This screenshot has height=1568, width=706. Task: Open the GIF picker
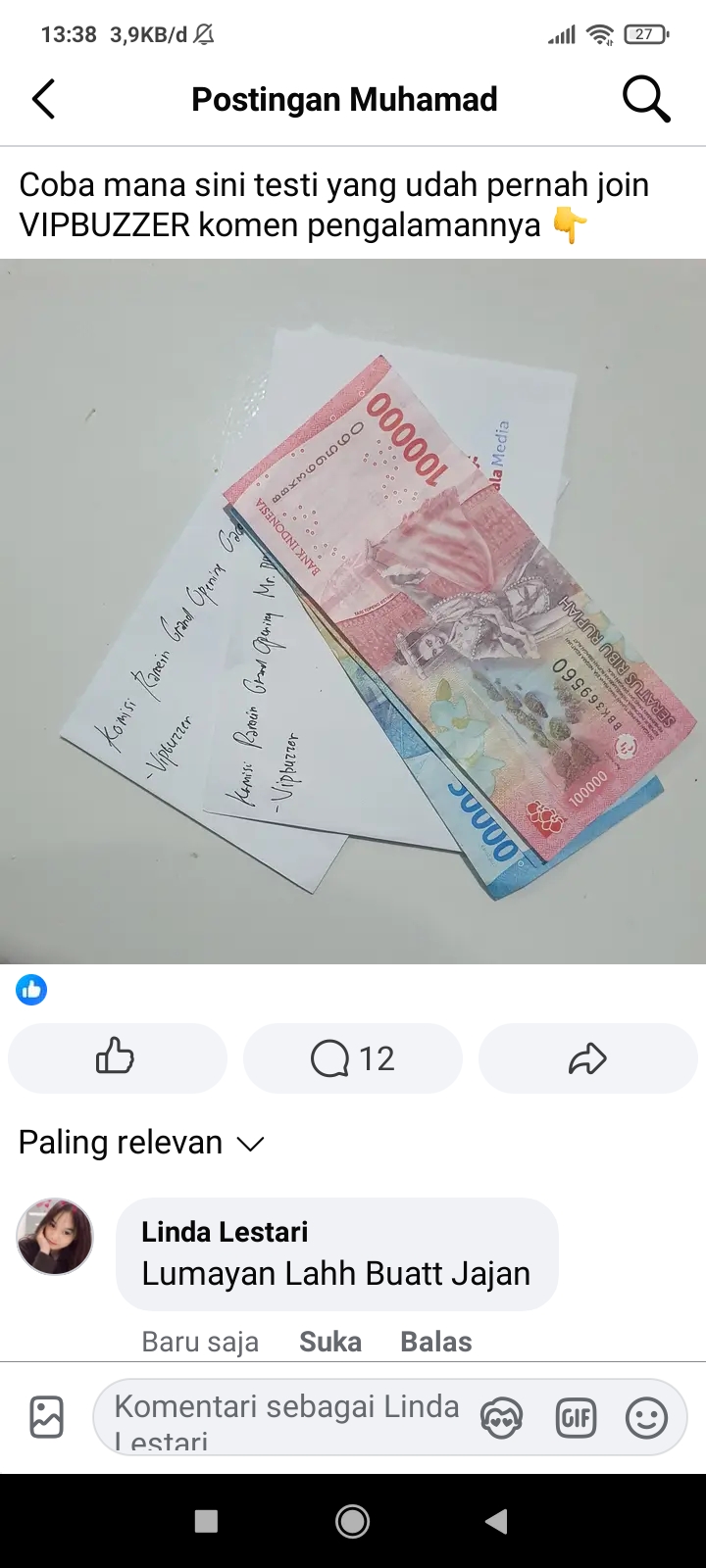(x=576, y=1418)
